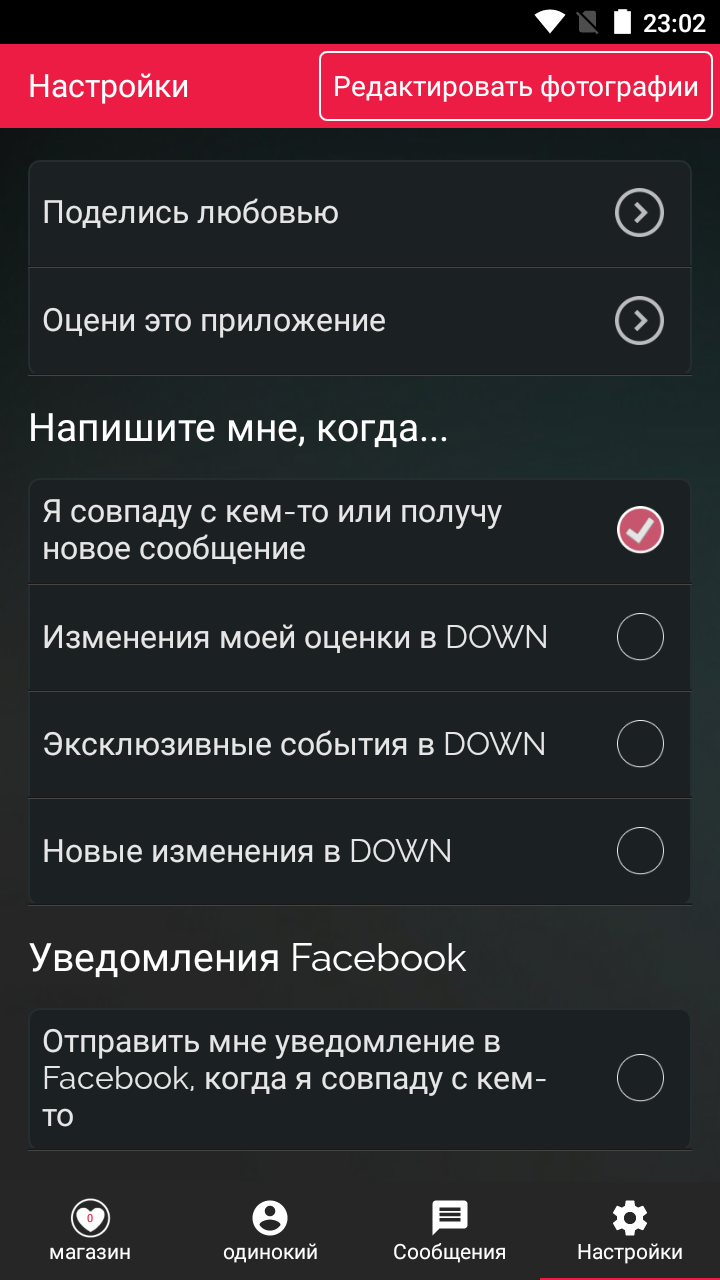The height and width of the screenshot is (1280, 720).
Task: Check Новые изменения в DOWN
Action: click(640, 851)
